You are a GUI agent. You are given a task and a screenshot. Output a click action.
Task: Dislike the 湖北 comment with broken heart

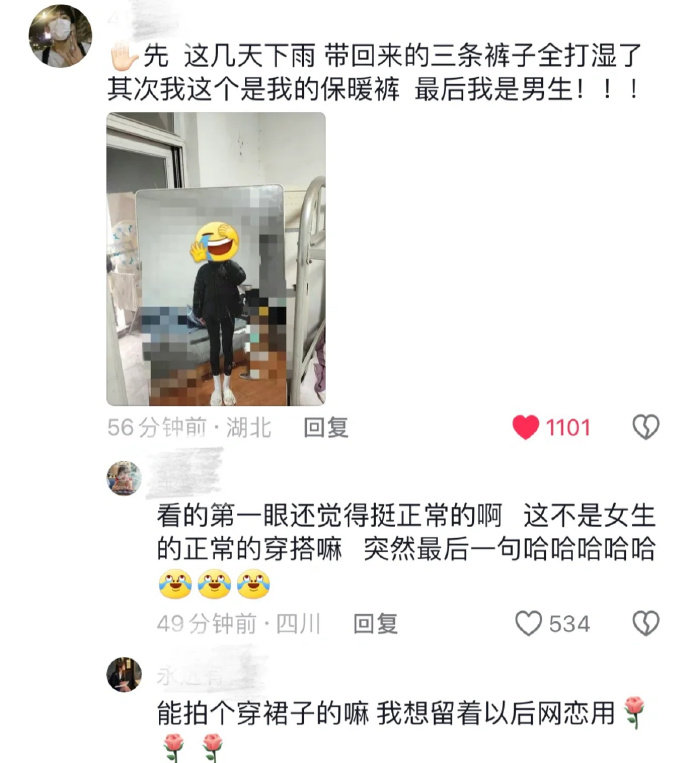(646, 427)
